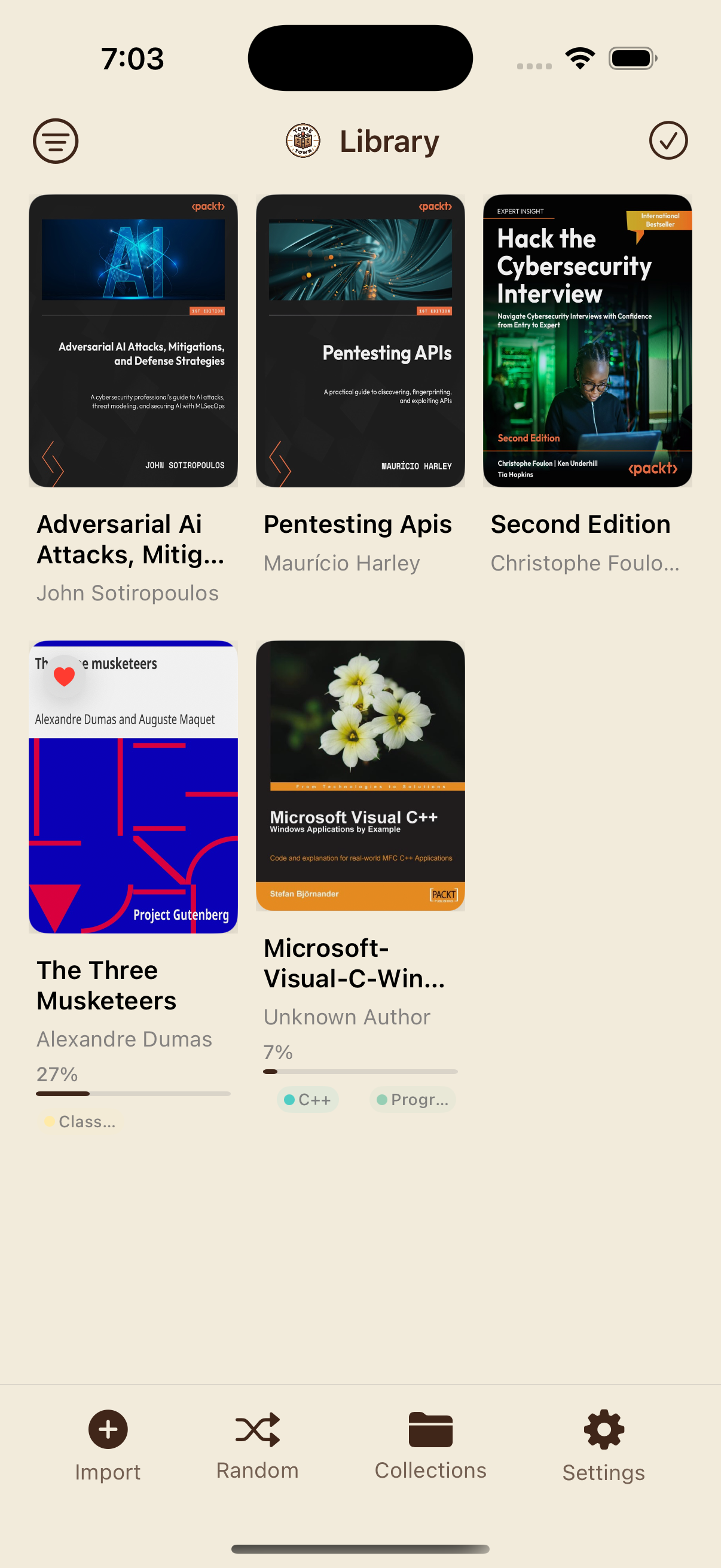Tap the C++ tag chip
The image size is (721, 1568).
tap(308, 1100)
